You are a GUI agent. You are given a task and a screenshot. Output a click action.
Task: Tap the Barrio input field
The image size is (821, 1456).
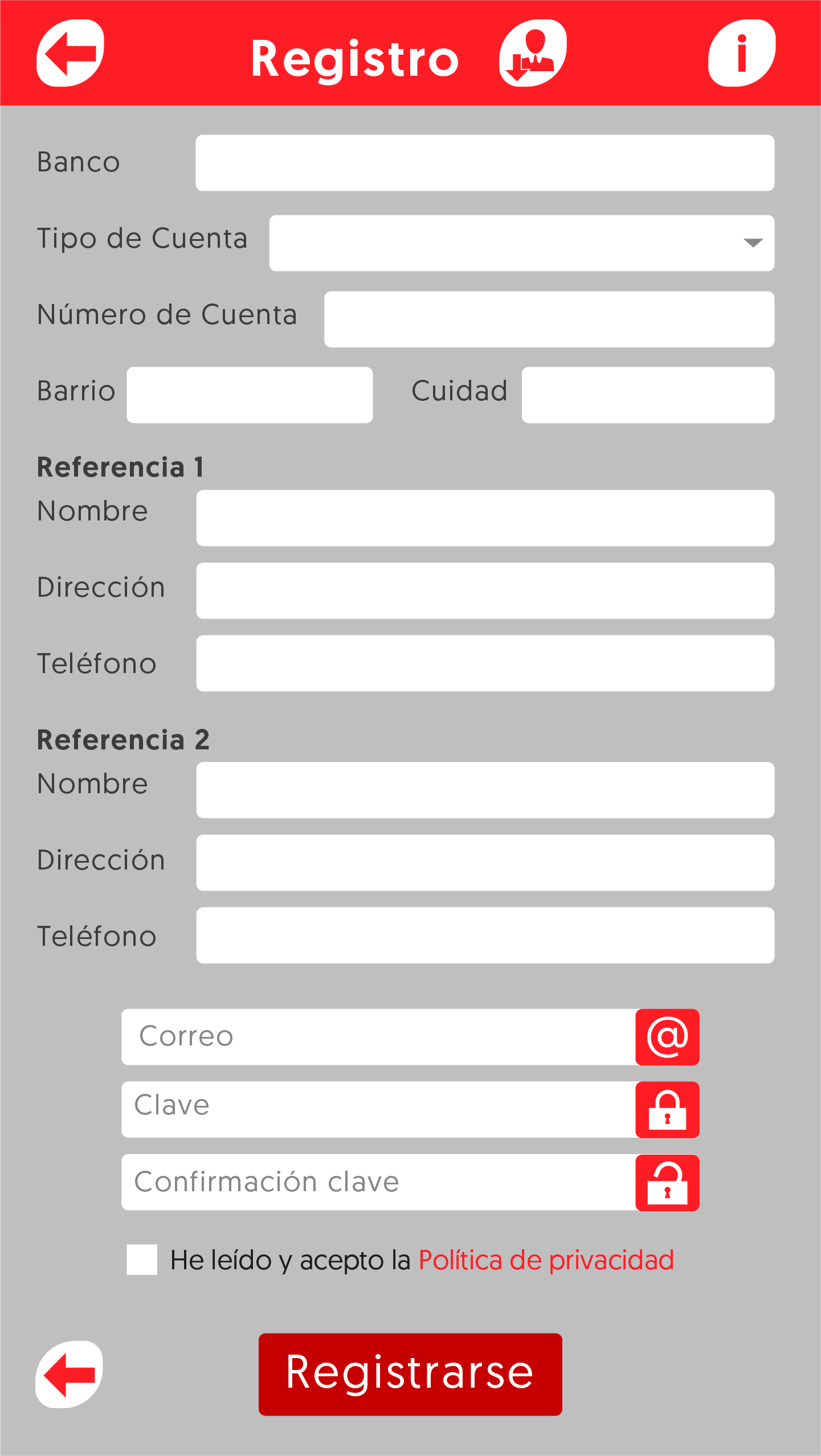point(250,395)
